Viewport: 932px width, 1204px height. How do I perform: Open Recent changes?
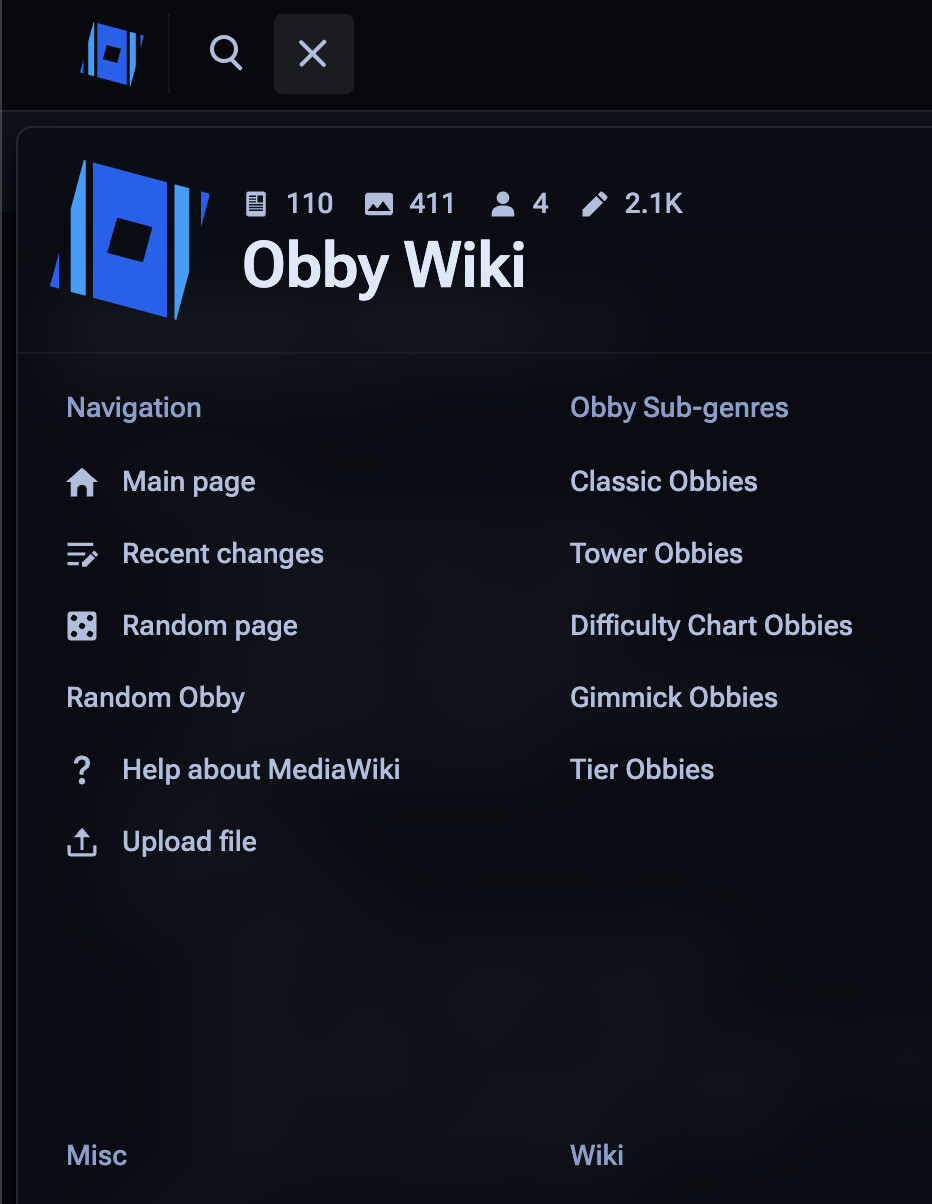point(222,554)
